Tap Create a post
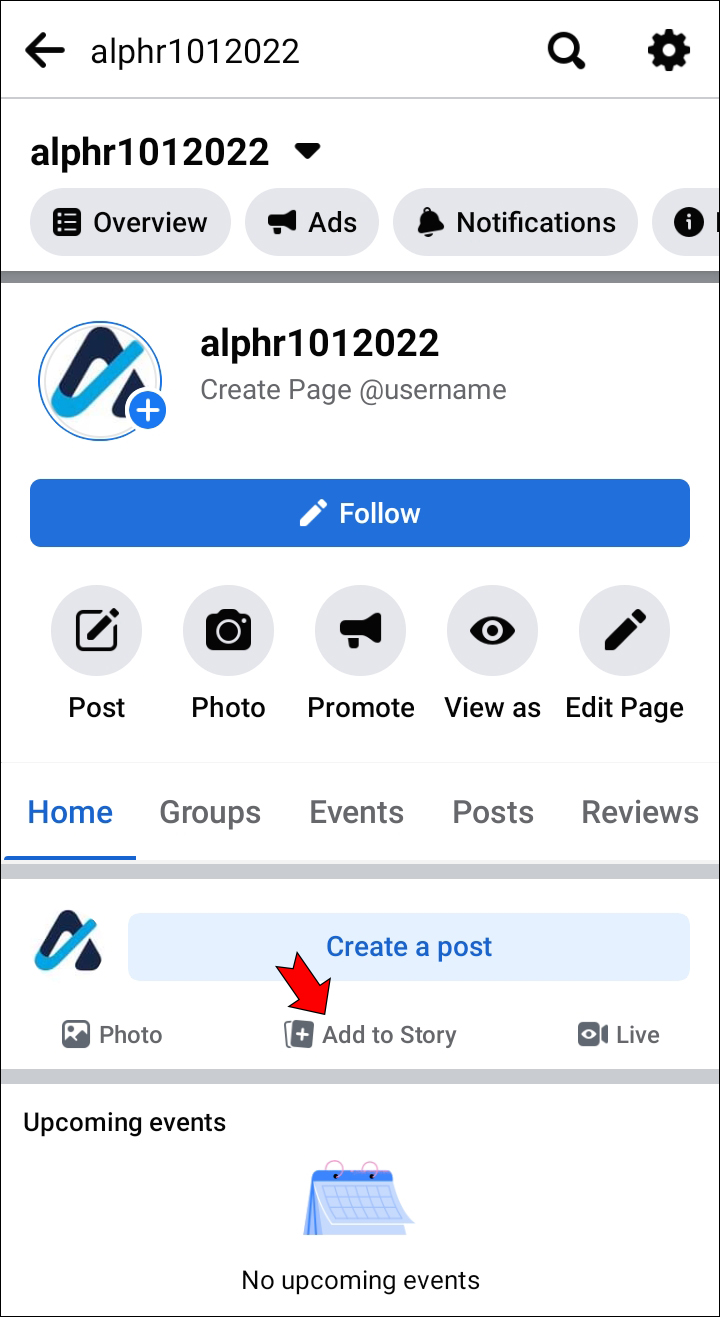The height and width of the screenshot is (1317, 720). click(409, 947)
